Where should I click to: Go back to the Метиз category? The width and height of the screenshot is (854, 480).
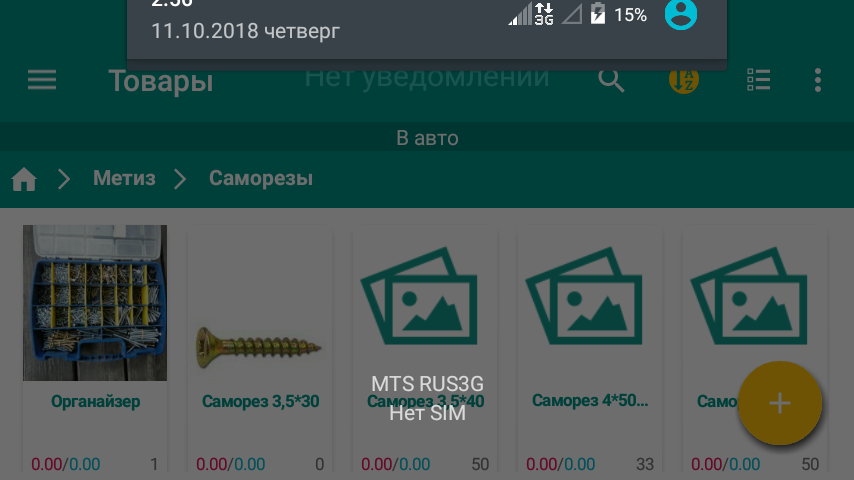(x=124, y=179)
